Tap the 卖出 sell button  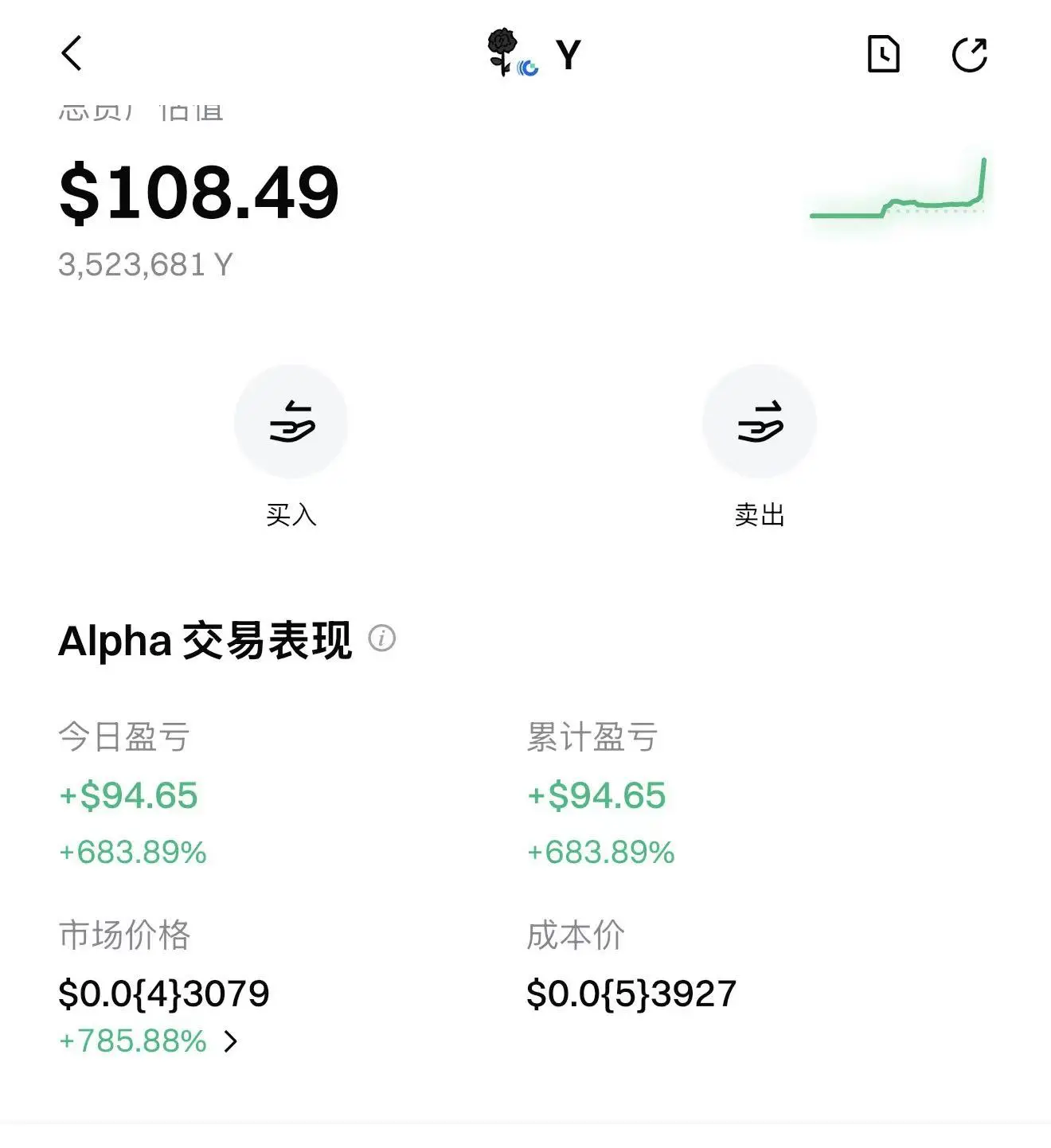coord(759,422)
